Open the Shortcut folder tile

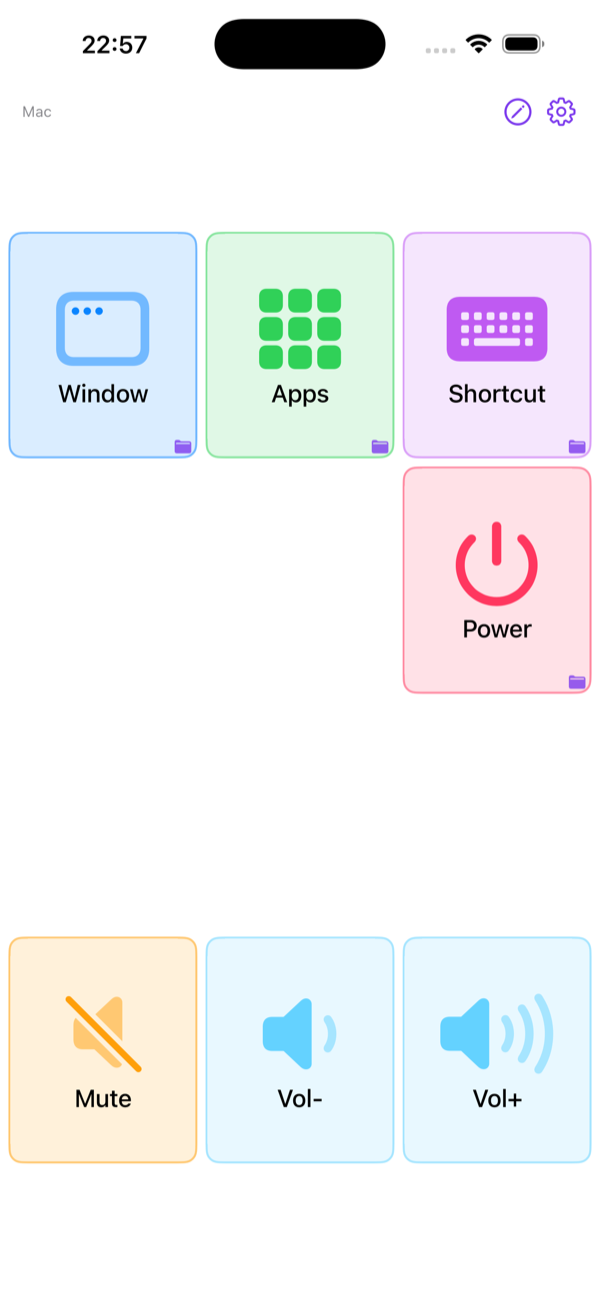pos(497,345)
